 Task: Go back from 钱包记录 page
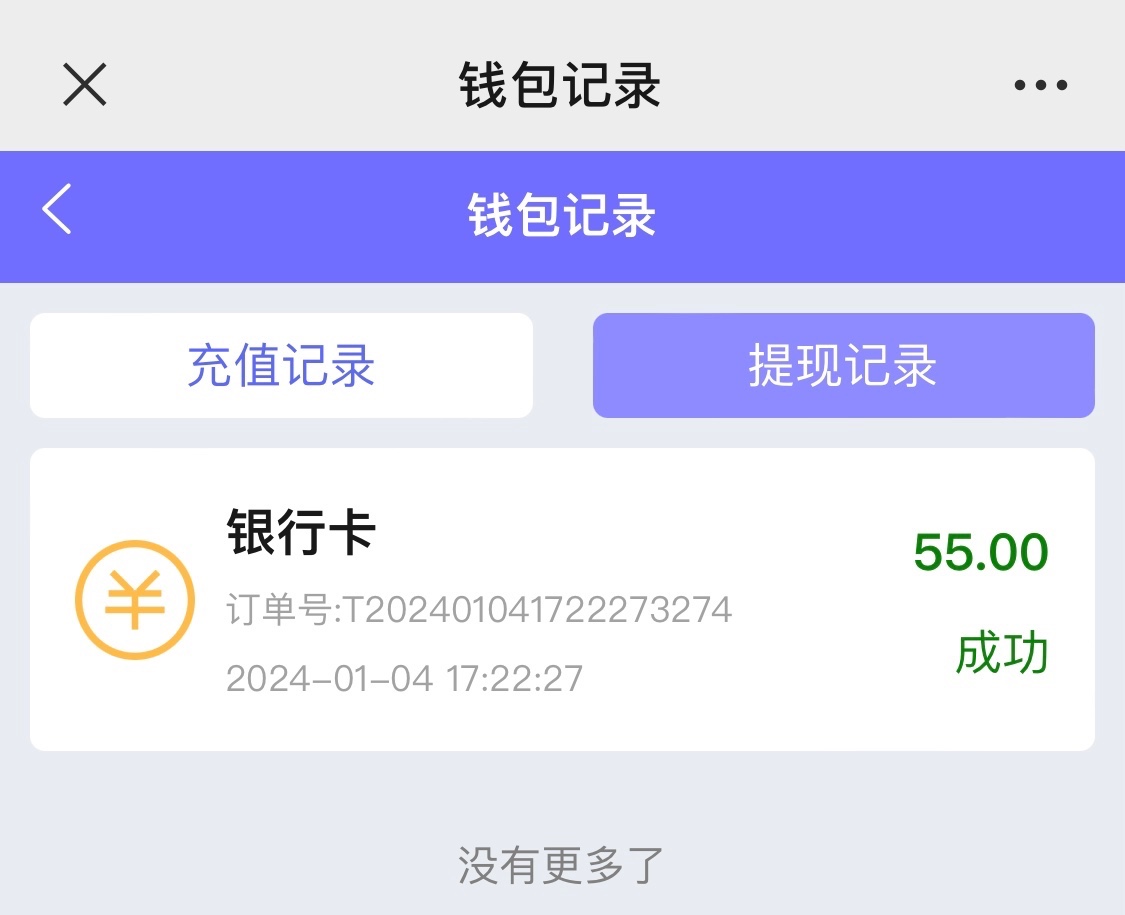pos(58,211)
